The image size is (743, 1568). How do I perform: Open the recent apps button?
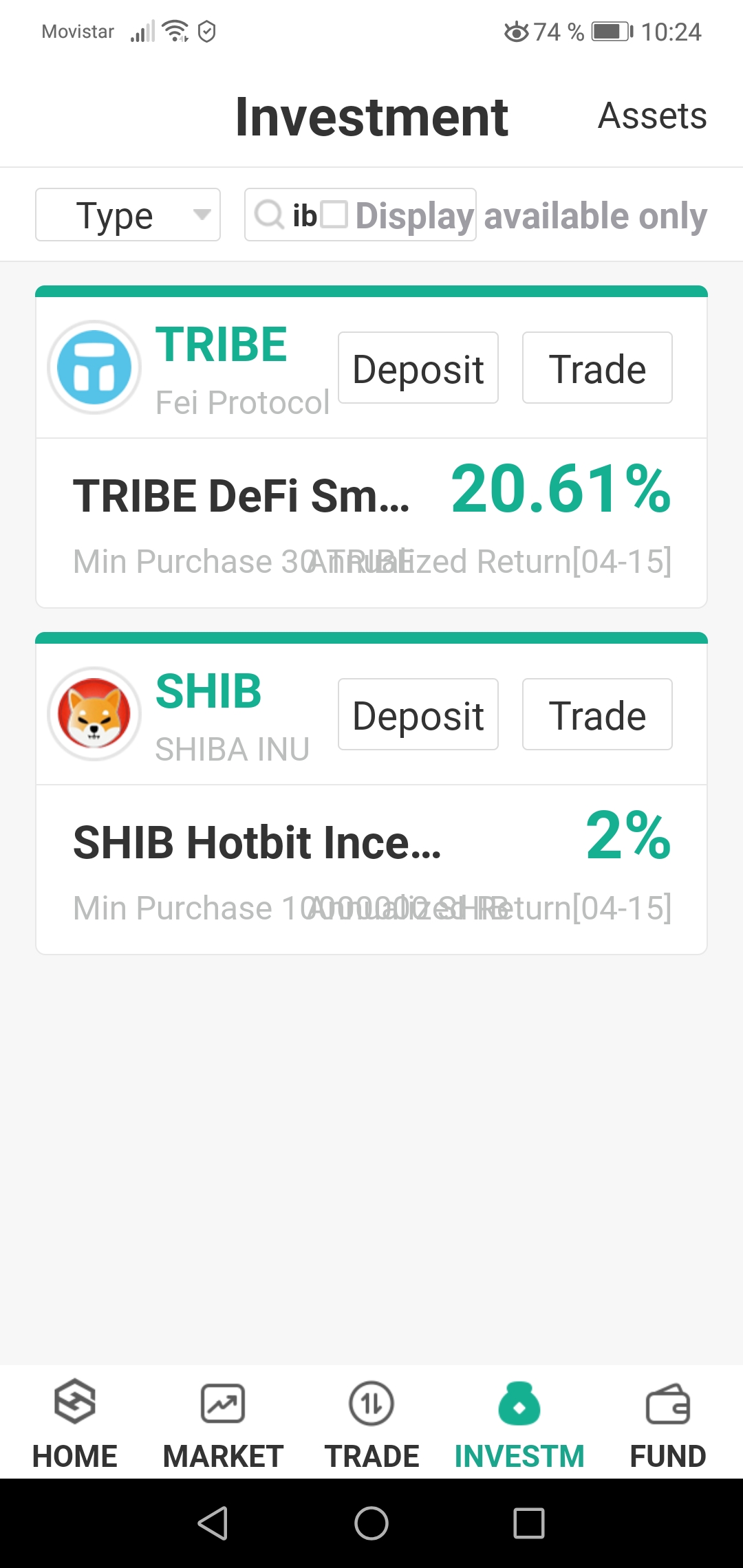pyautogui.click(x=529, y=1523)
